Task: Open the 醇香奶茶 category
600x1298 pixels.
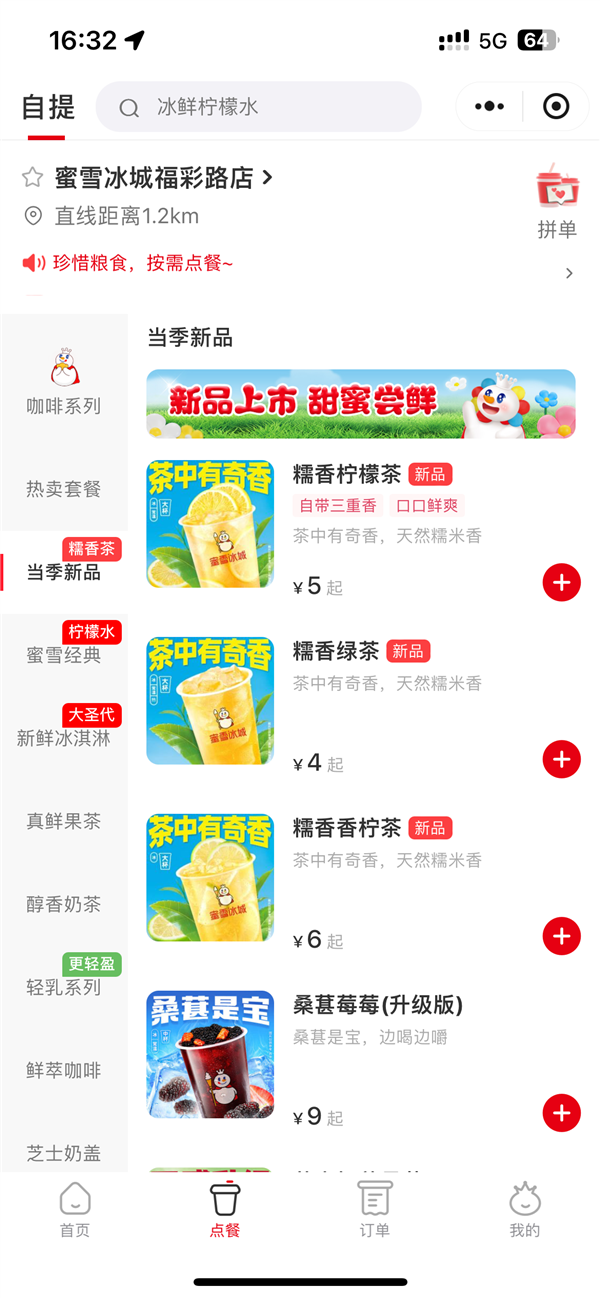Action: 63,904
